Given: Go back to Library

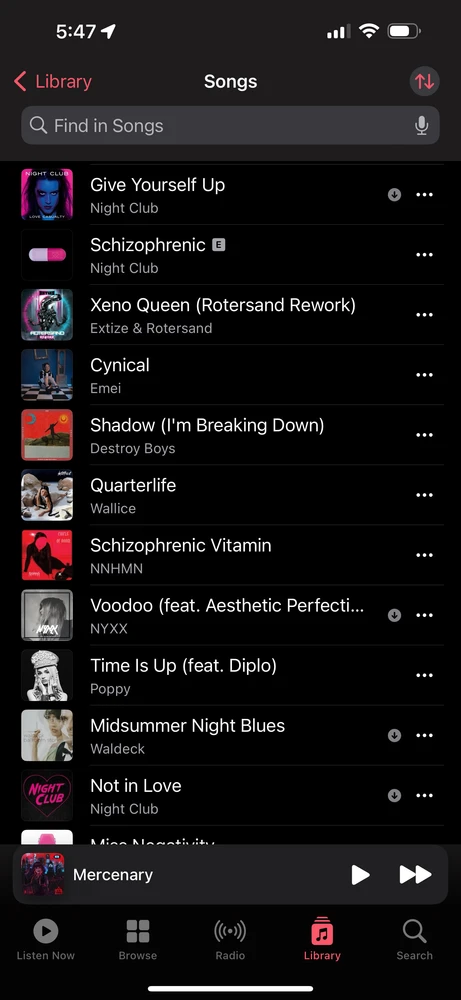Looking at the screenshot, I should point(52,82).
